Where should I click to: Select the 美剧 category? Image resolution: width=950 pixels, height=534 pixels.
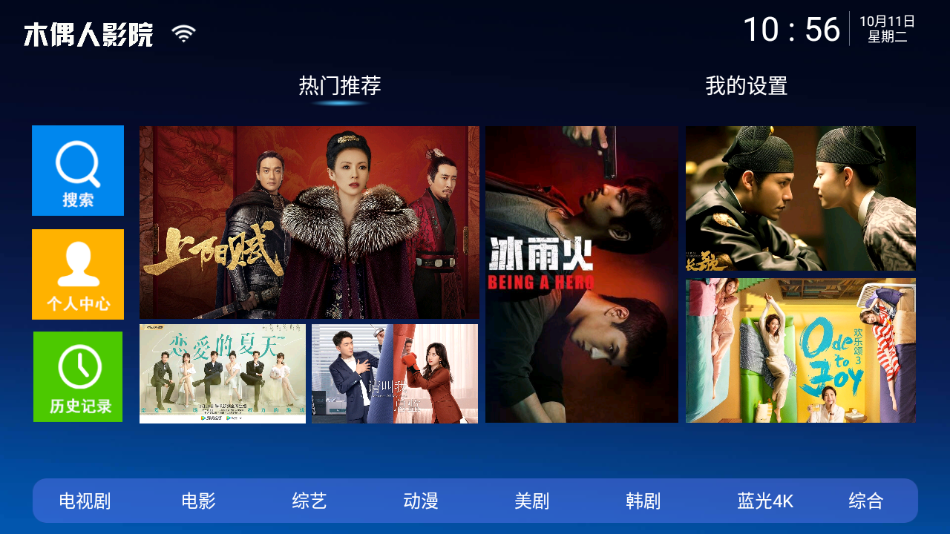(x=532, y=501)
